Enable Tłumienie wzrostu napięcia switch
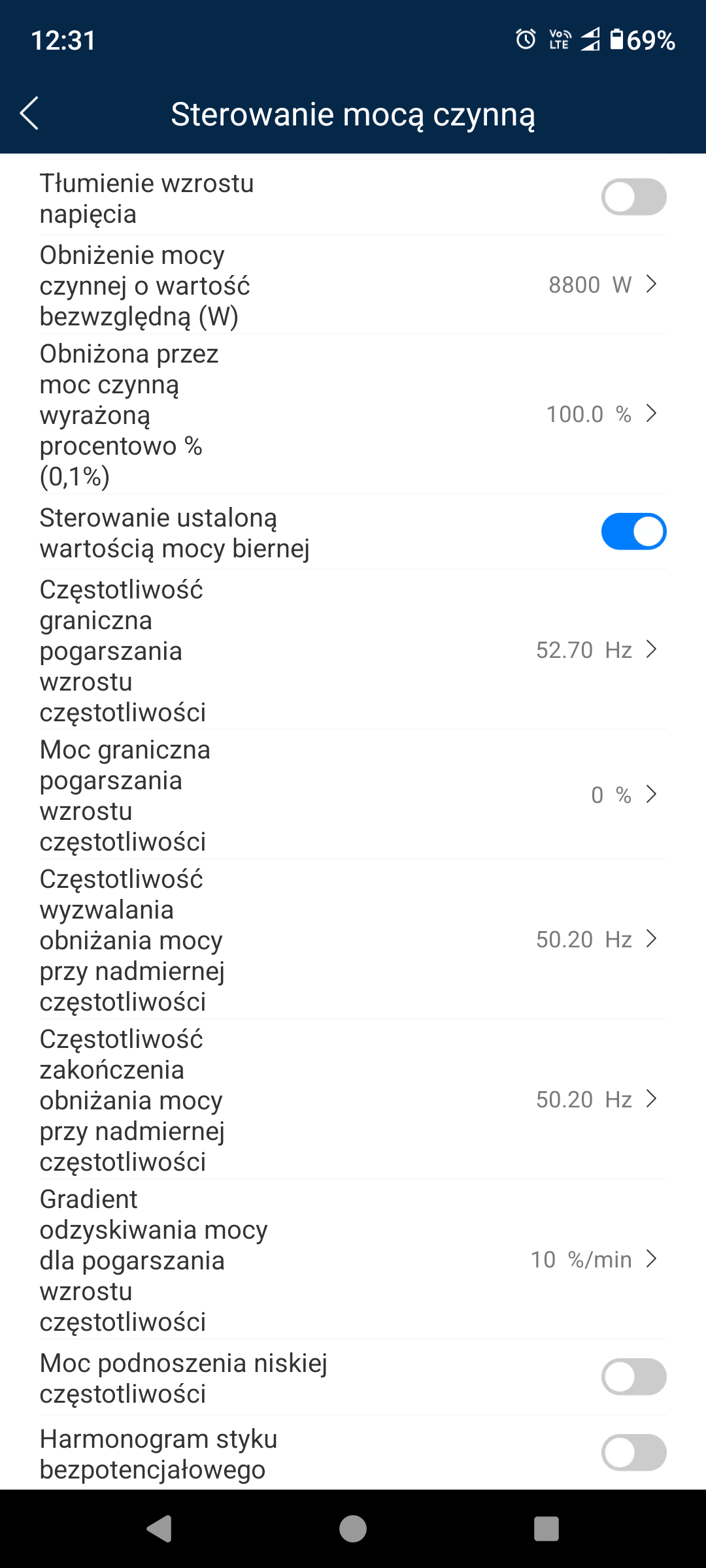Screen dimensions: 706x1568 (x=633, y=197)
